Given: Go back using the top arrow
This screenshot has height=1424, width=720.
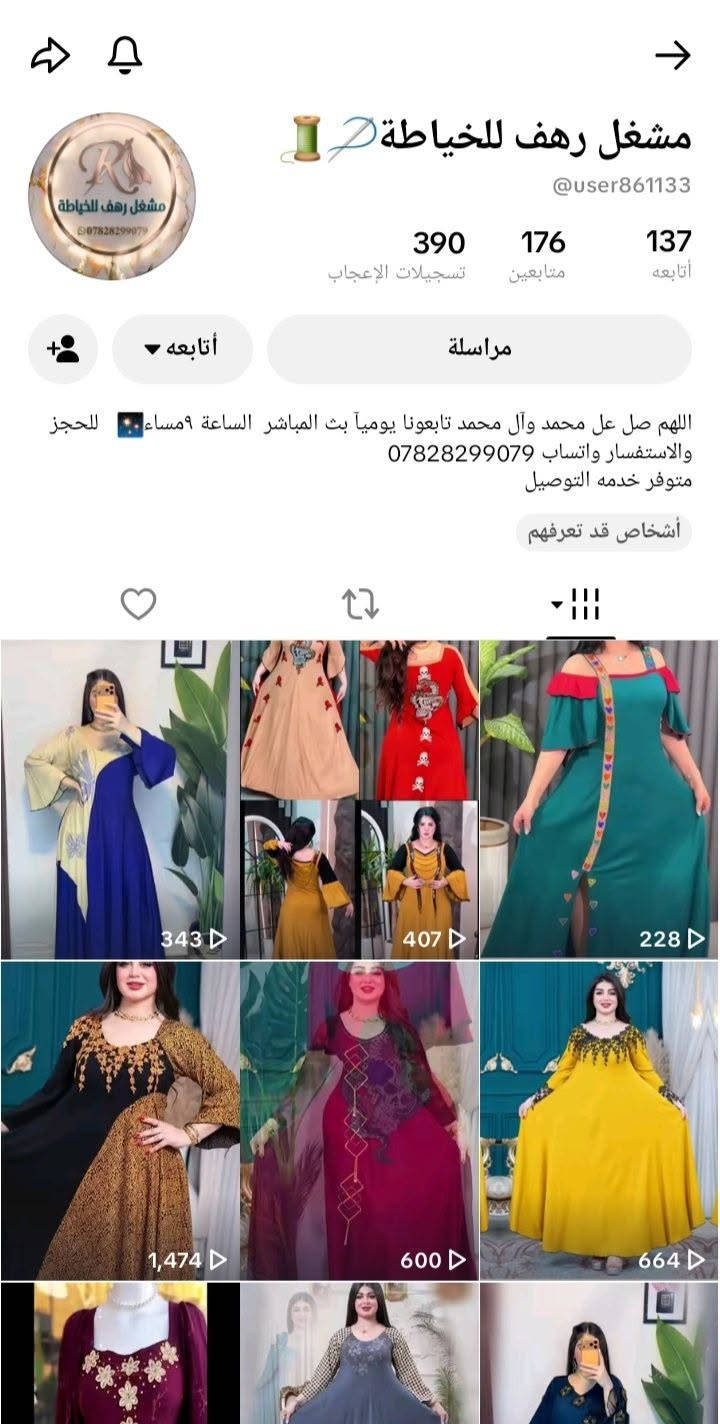Looking at the screenshot, I should coord(673,56).
